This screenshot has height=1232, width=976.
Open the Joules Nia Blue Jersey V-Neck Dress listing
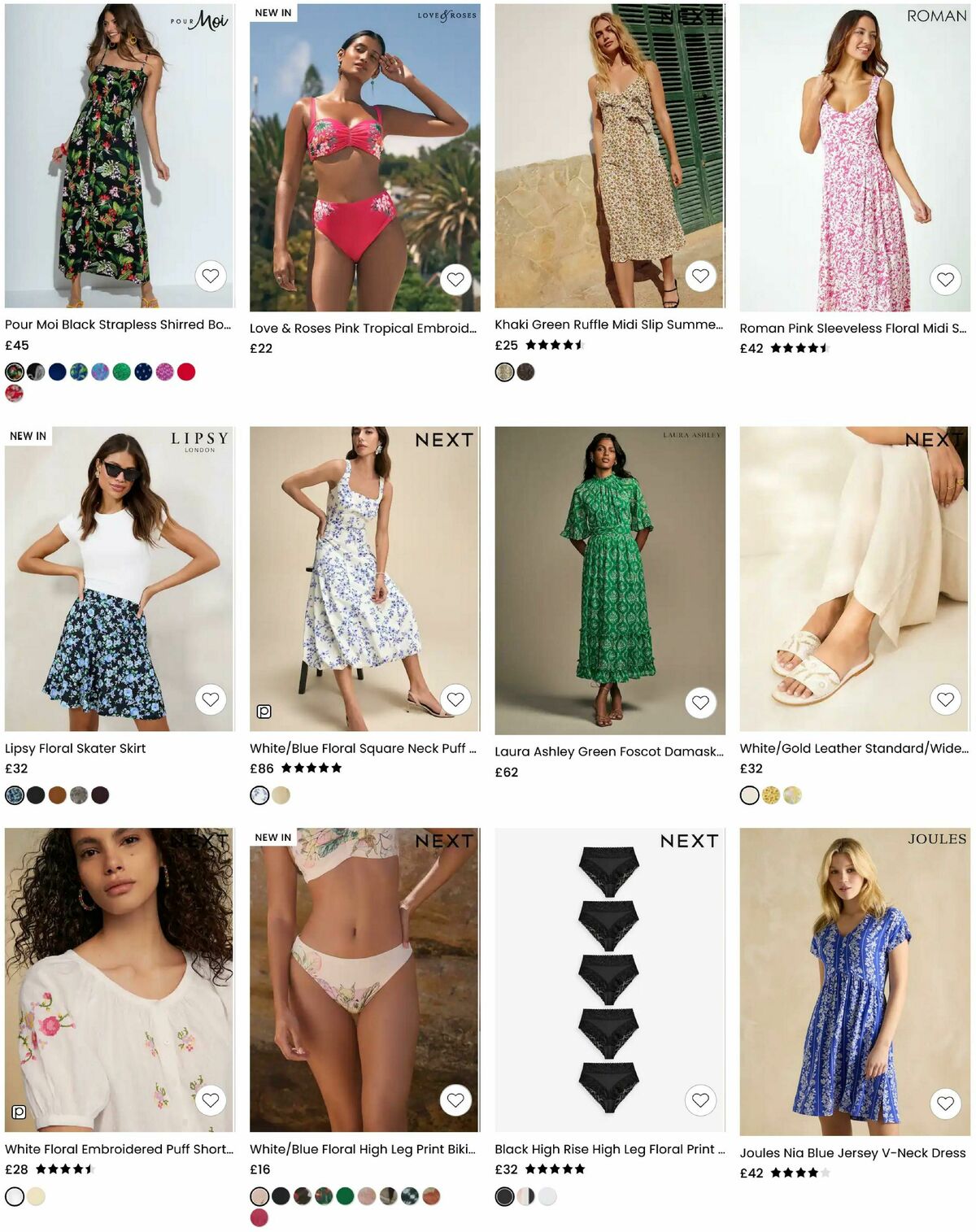852,1153
